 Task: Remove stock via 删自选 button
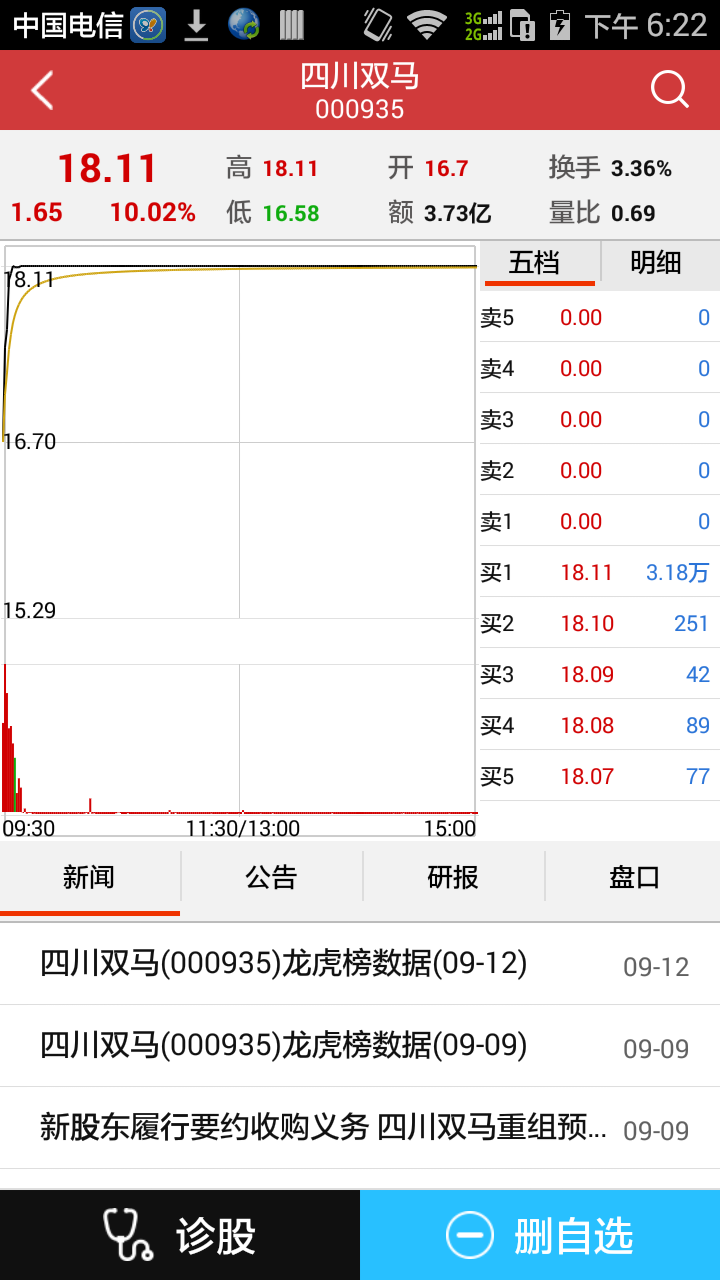click(540, 1236)
